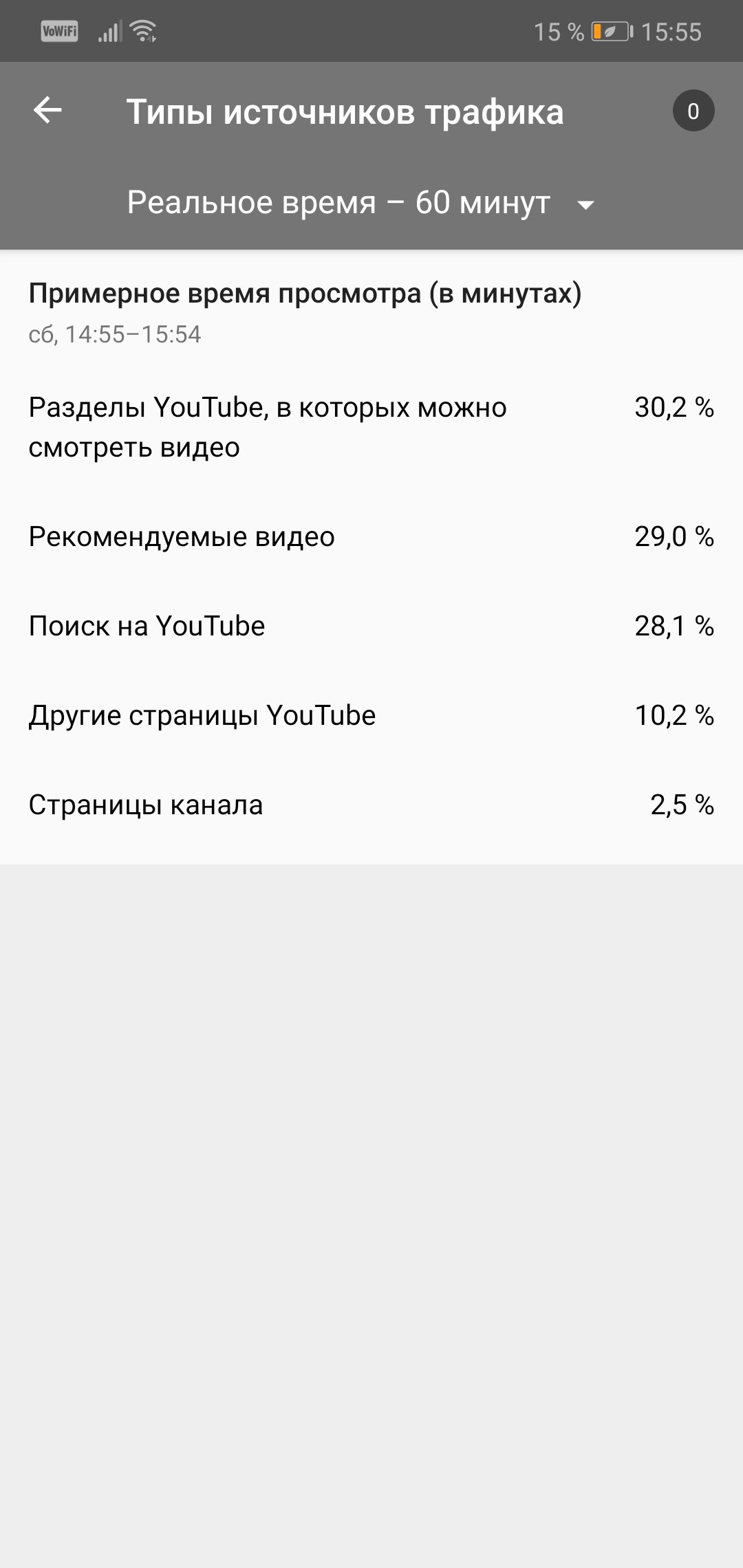Go back from traffic source types
The width and height of the screenshot is (743, 1568).
point(47,111)
